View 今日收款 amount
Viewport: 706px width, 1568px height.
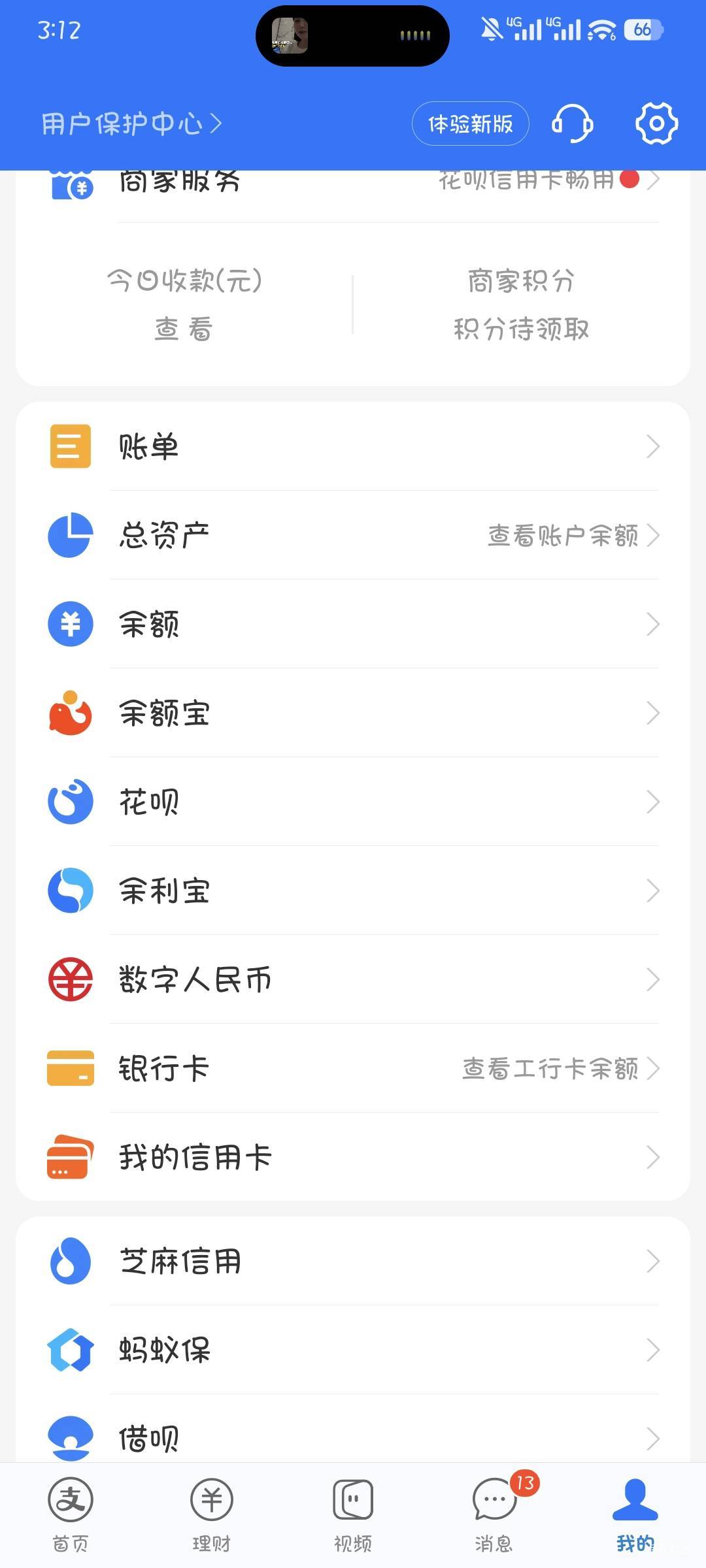(x=184, y=329)
